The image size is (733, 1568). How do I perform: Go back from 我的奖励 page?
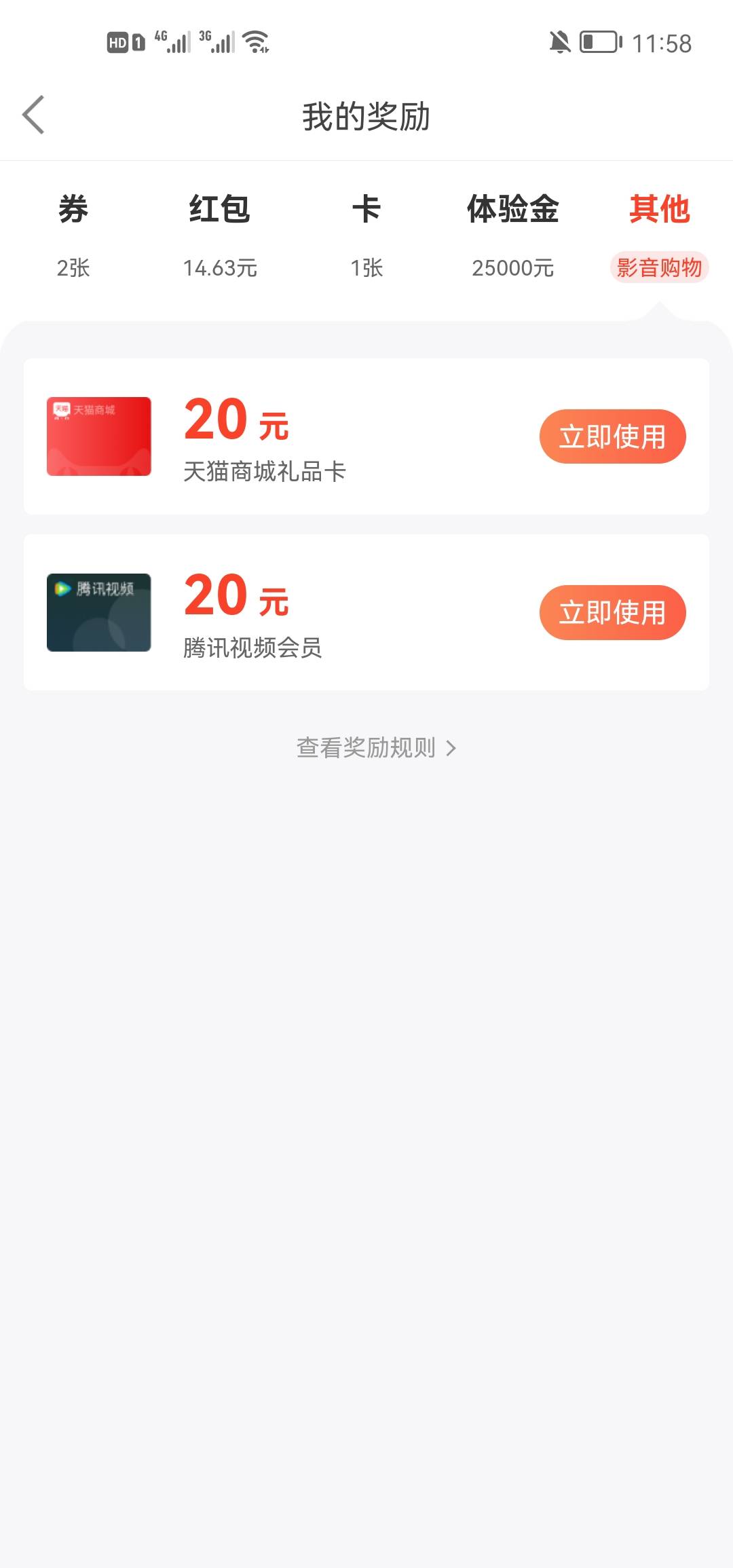(33, 115)
